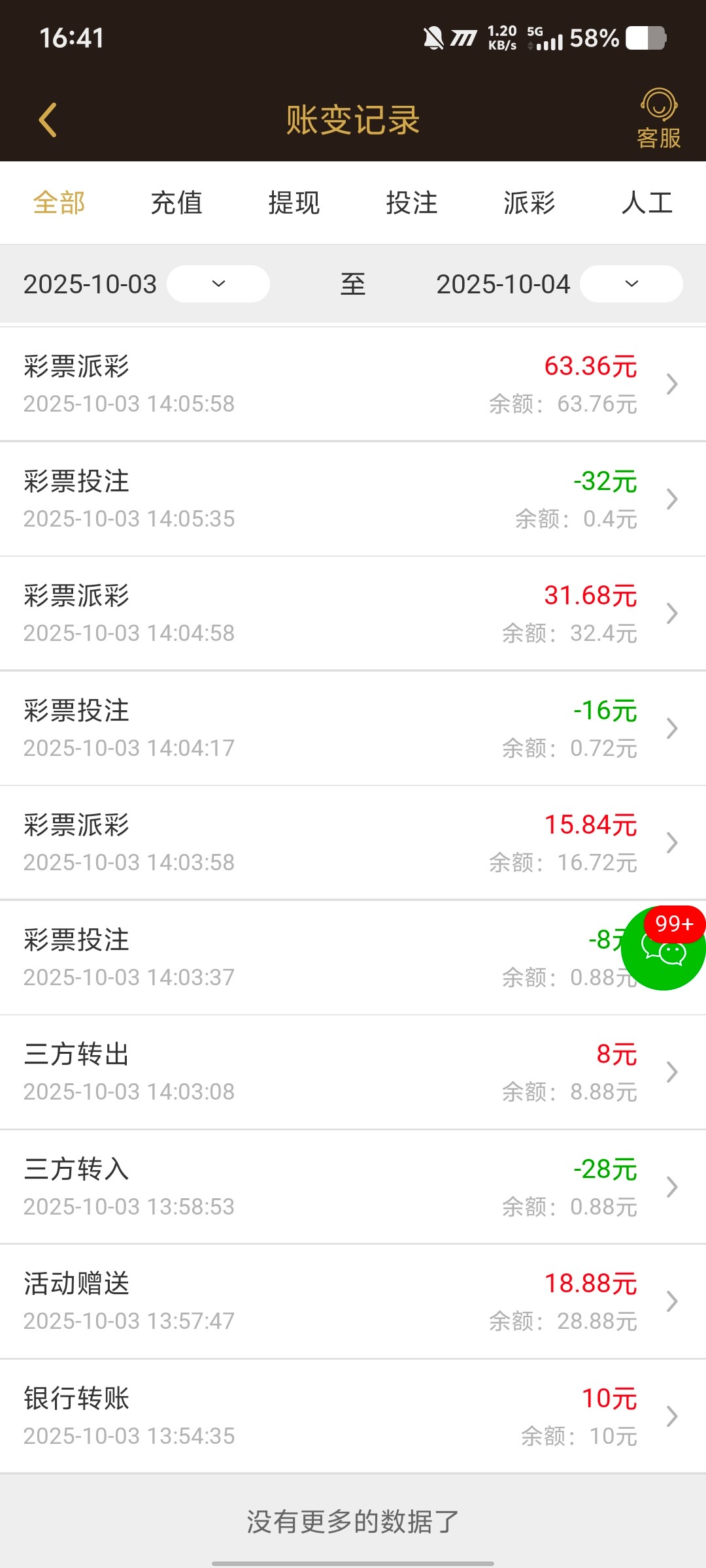View the 银行转账 10元 record
The width and height of the screenshot is (706, 1568).
[353, 1416]
